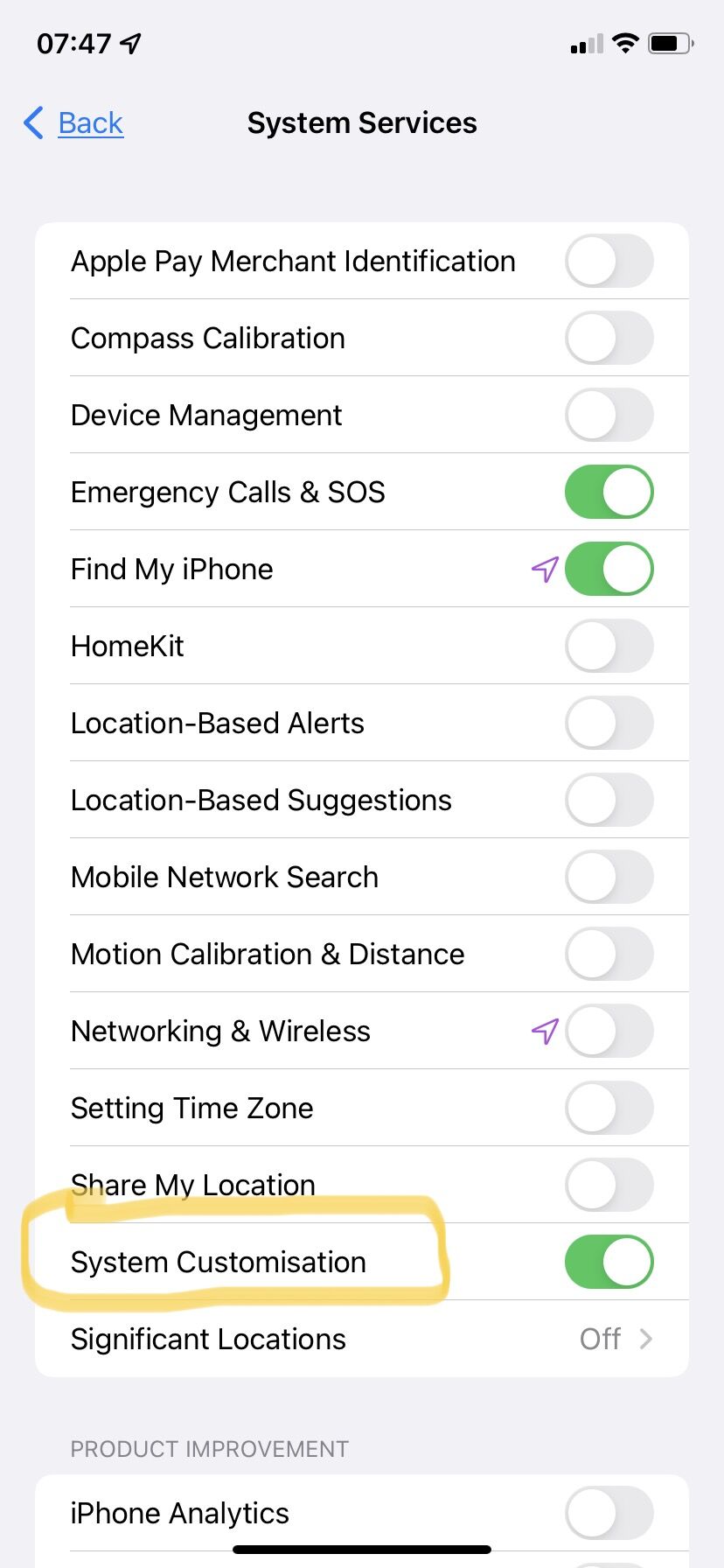Turn off Find My iPhone
This screenshot has width=724, height=1568.
tap(609, 569)
